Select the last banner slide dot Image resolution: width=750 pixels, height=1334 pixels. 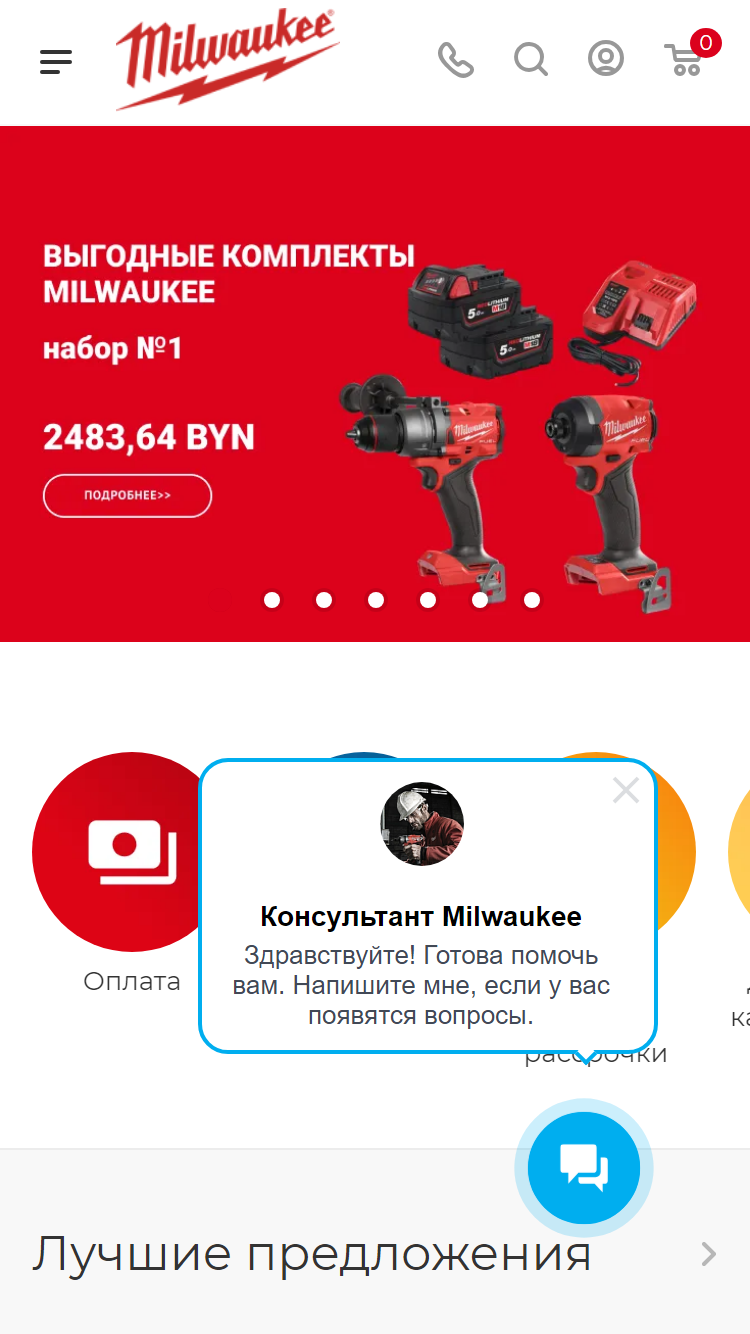point(532,600)
